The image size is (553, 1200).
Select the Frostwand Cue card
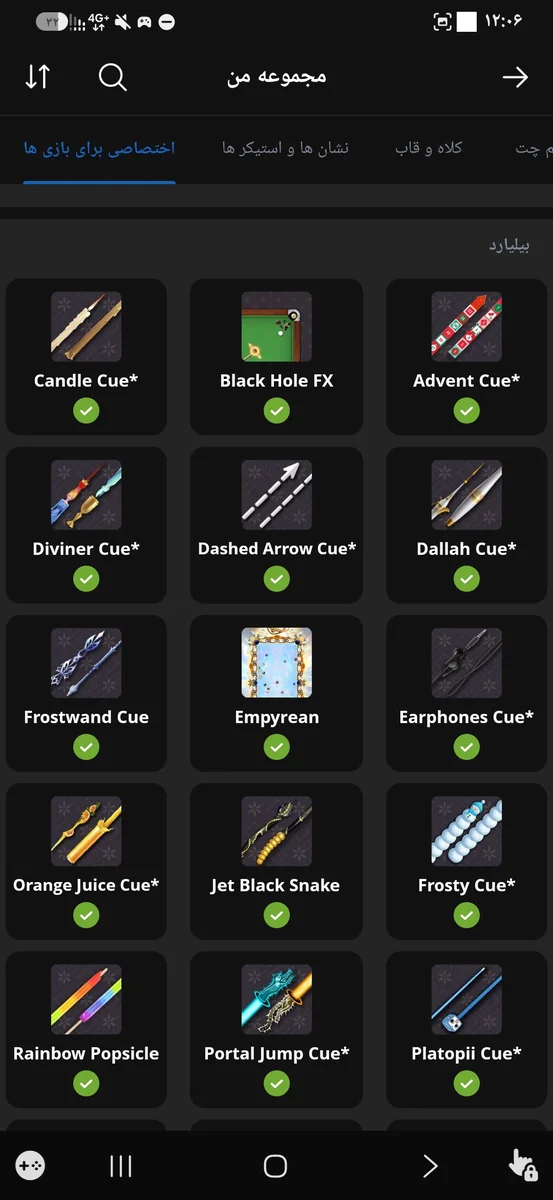point(86,692)
